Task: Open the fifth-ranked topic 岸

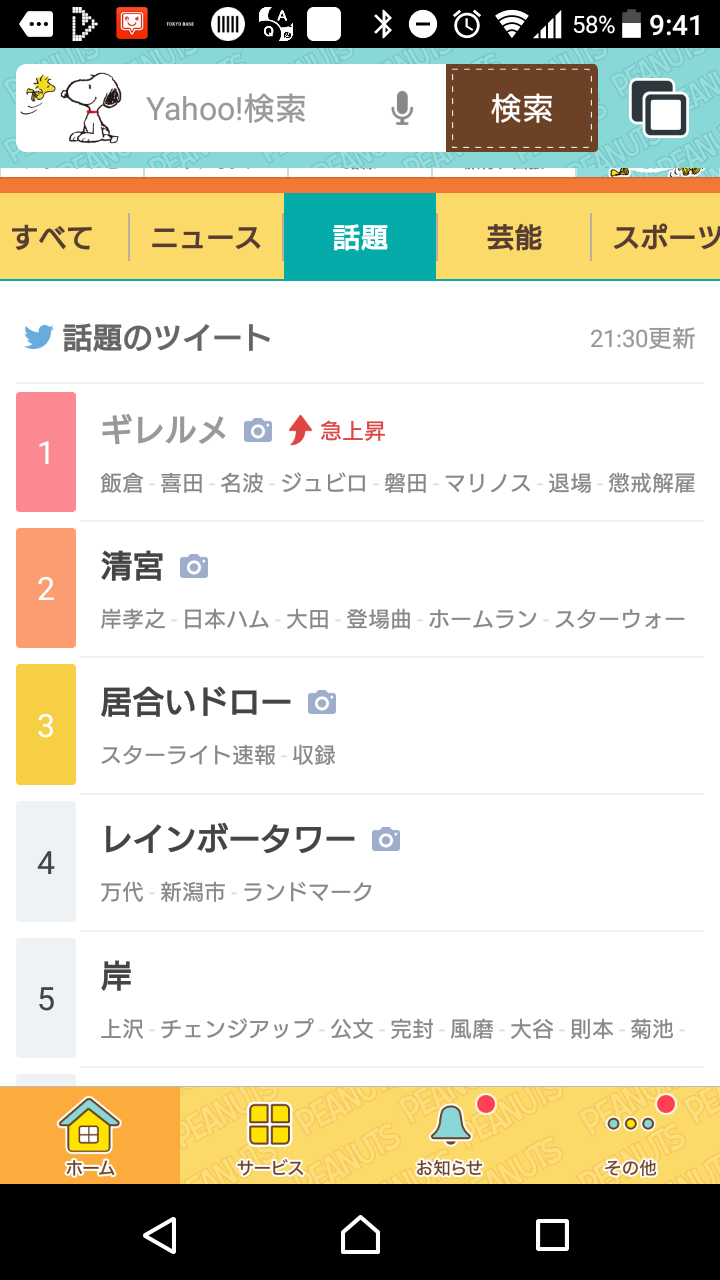Action: pos(360,998)
